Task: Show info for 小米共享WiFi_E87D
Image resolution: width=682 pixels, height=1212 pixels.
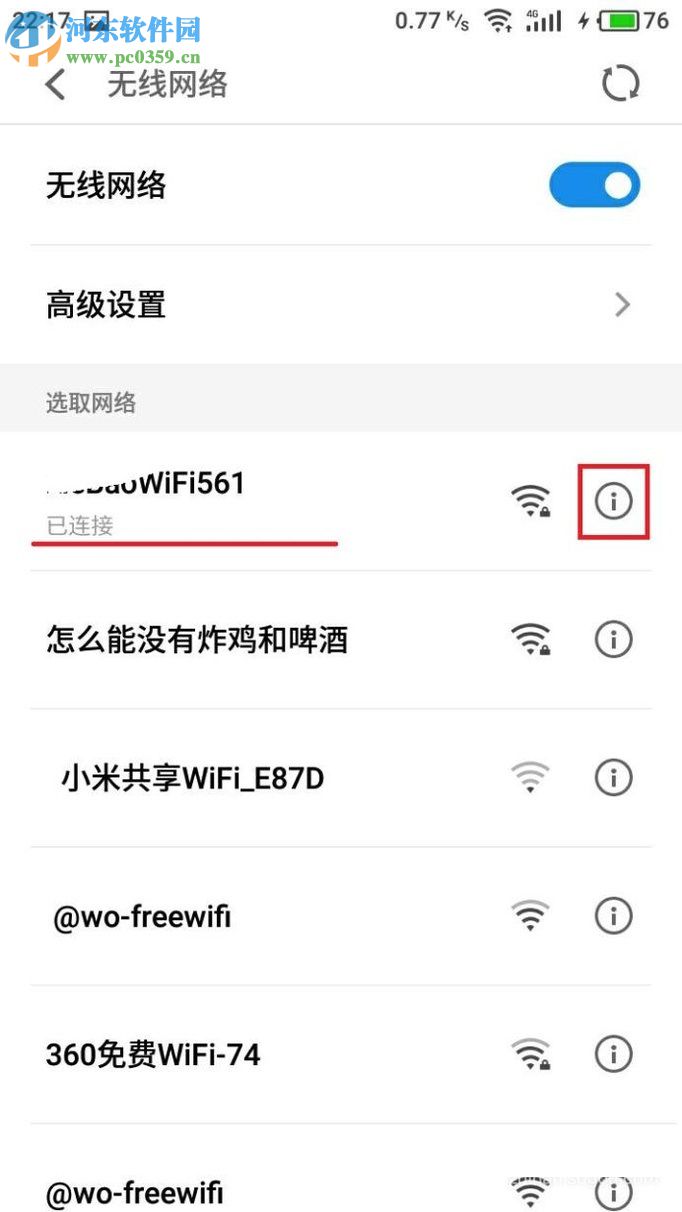Action: tap(613, 777)
